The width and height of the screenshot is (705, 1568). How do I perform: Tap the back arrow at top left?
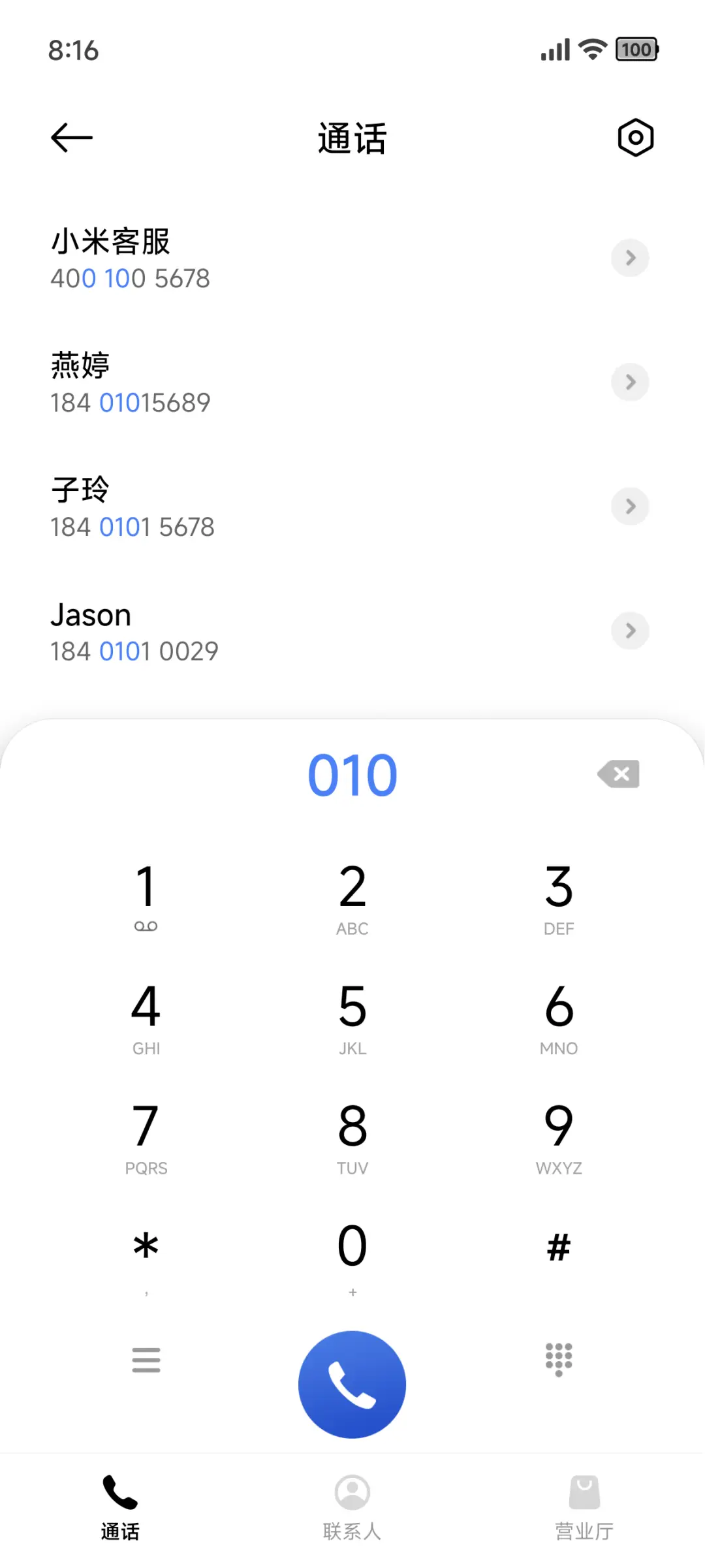pyautogui.click(x=70, y=137)
